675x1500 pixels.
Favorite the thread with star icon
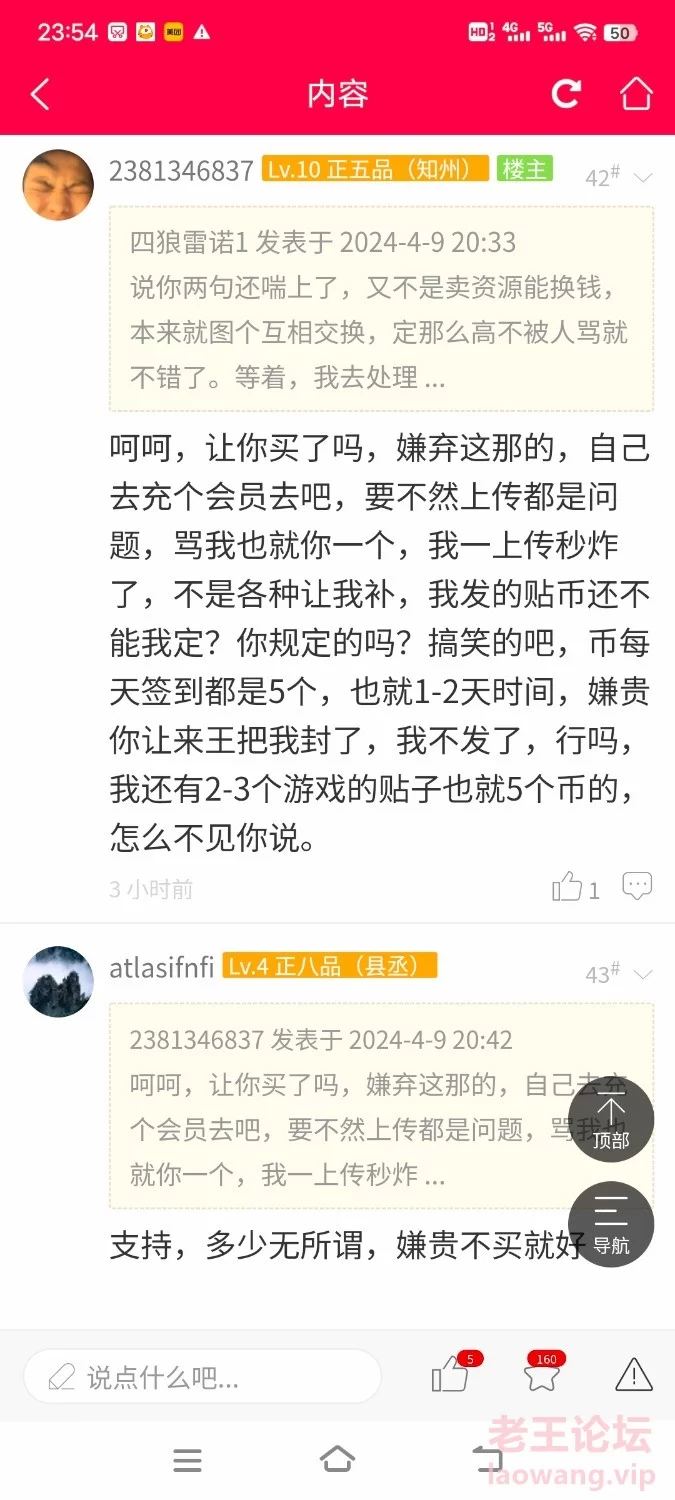(x=542, y=1375)
